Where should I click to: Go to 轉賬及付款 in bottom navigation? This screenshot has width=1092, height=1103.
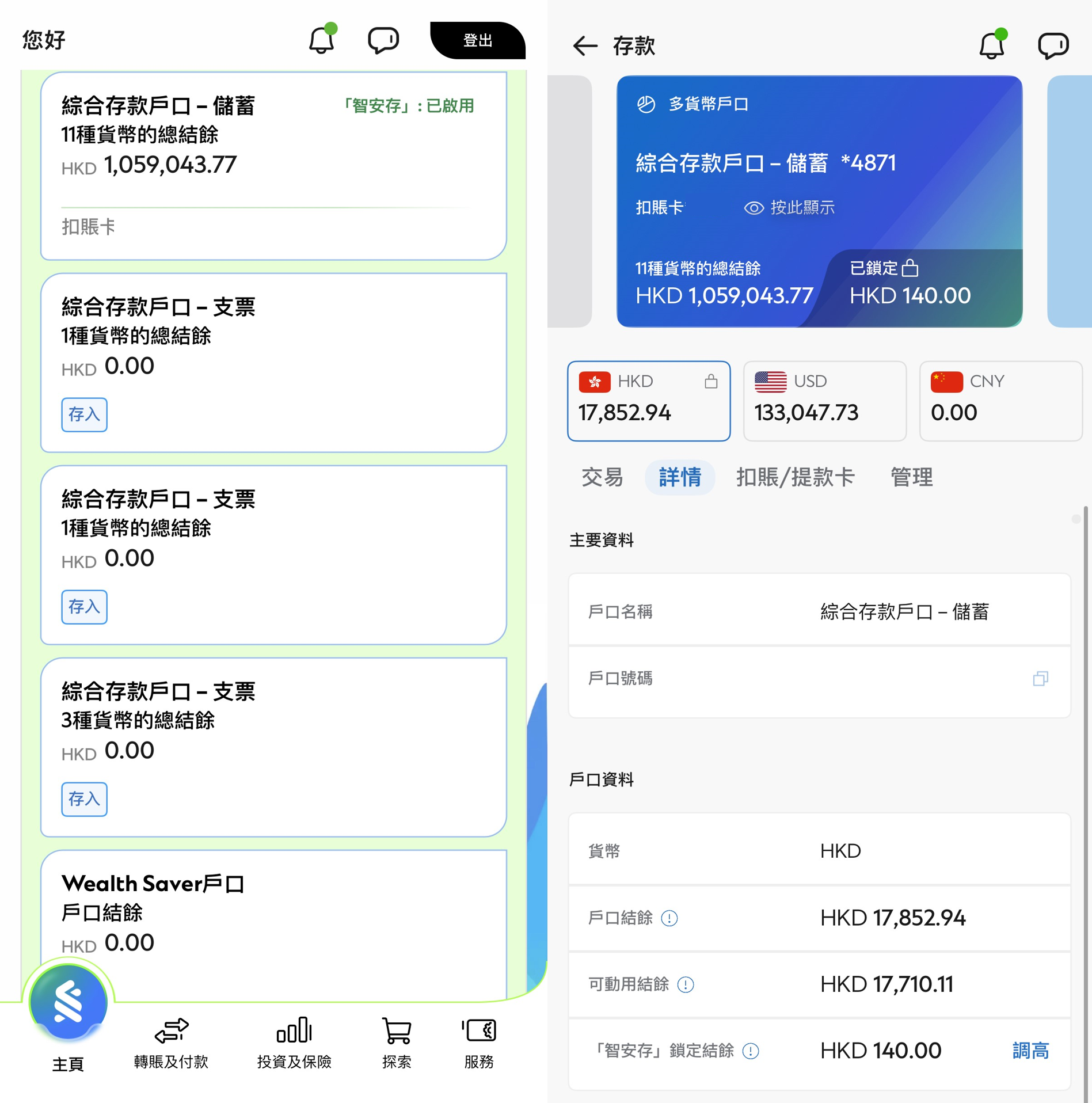pos(171,1043)
